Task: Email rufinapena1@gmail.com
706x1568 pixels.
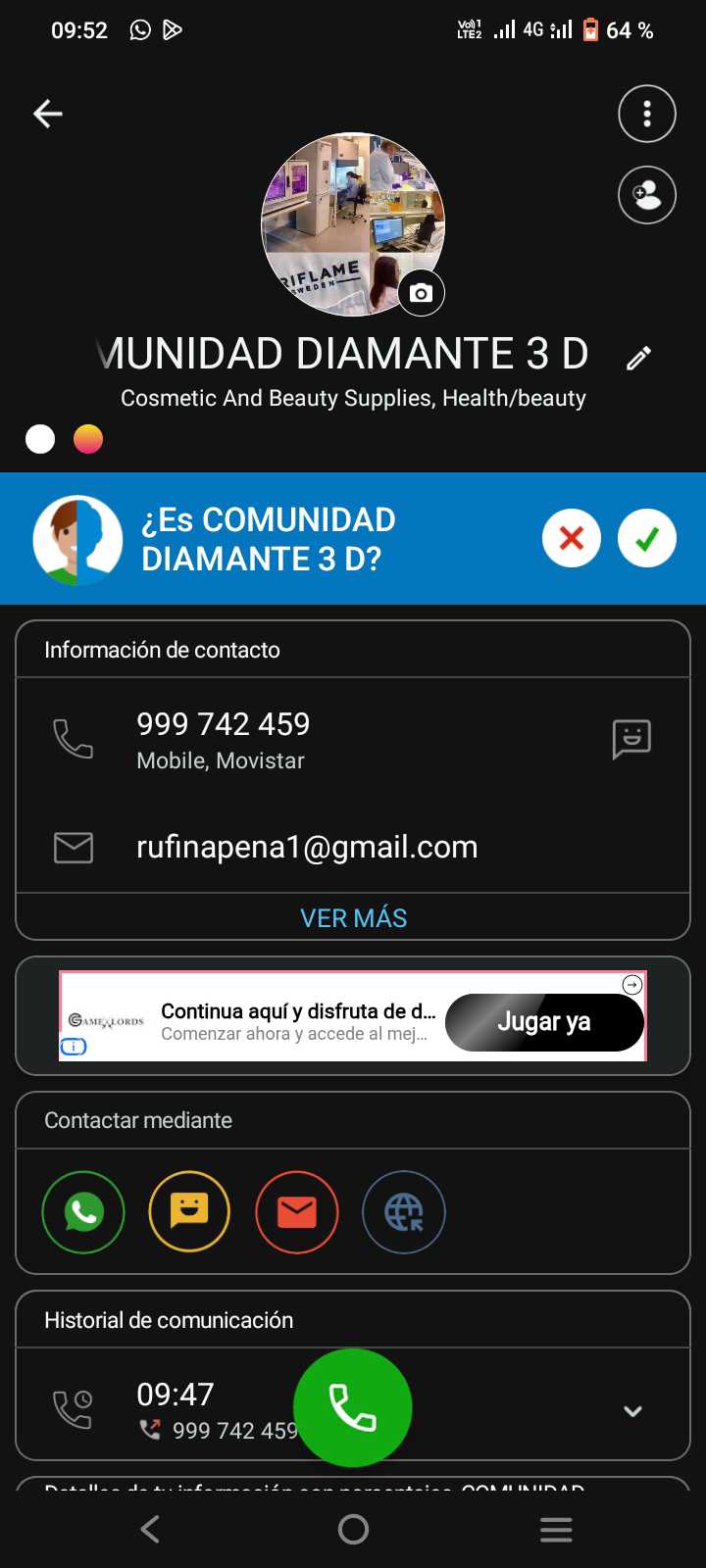Action: pos(307,847)
